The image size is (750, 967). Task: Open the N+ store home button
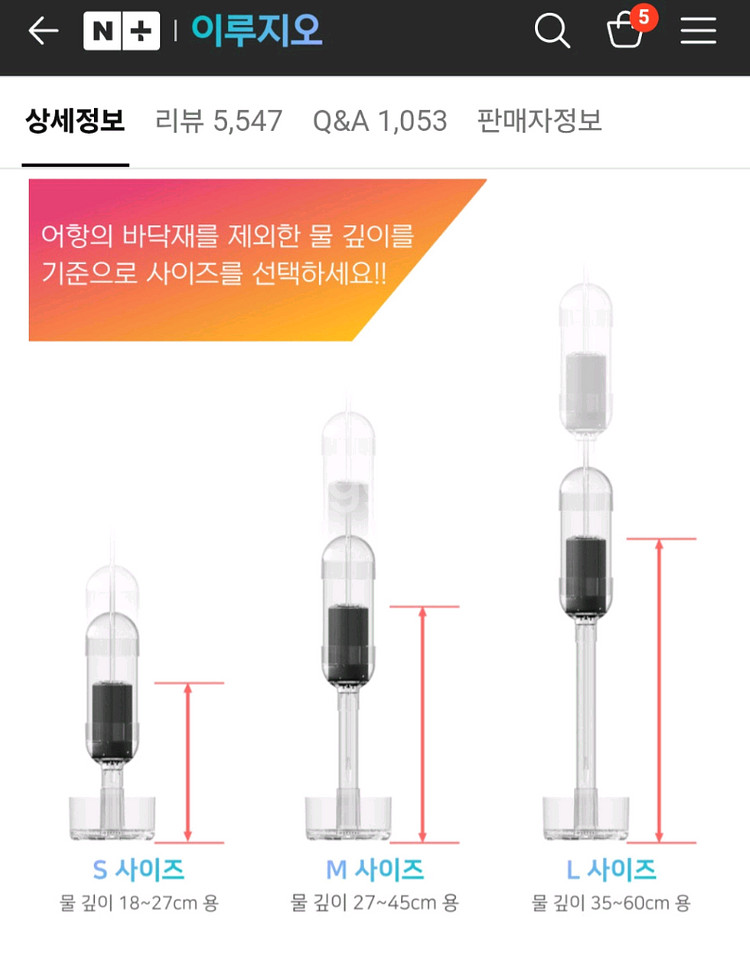pos(122,31)
